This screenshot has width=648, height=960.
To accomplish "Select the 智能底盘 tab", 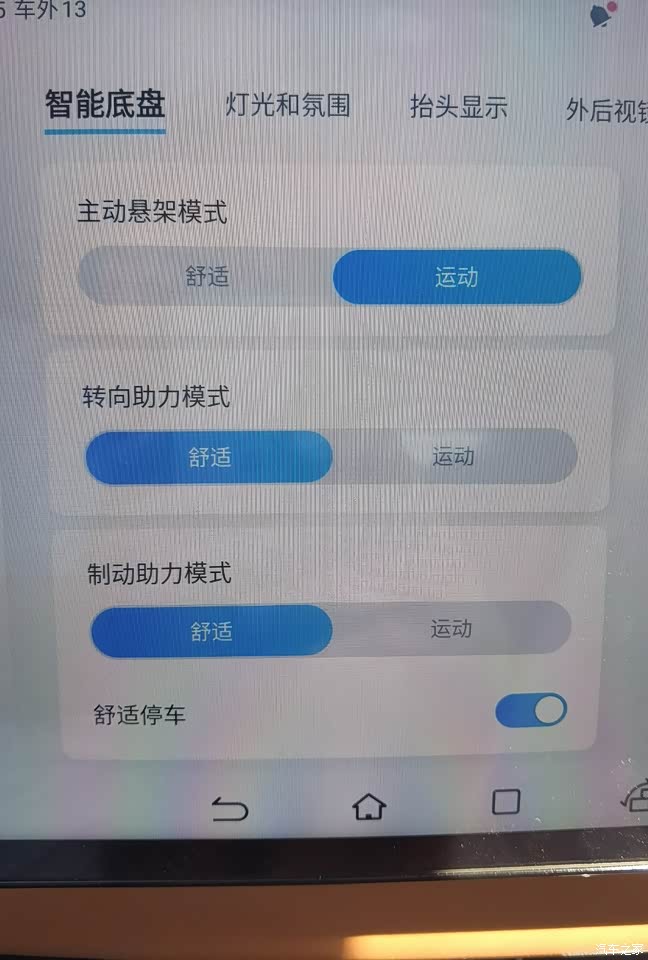I will (x=105, y=104).
